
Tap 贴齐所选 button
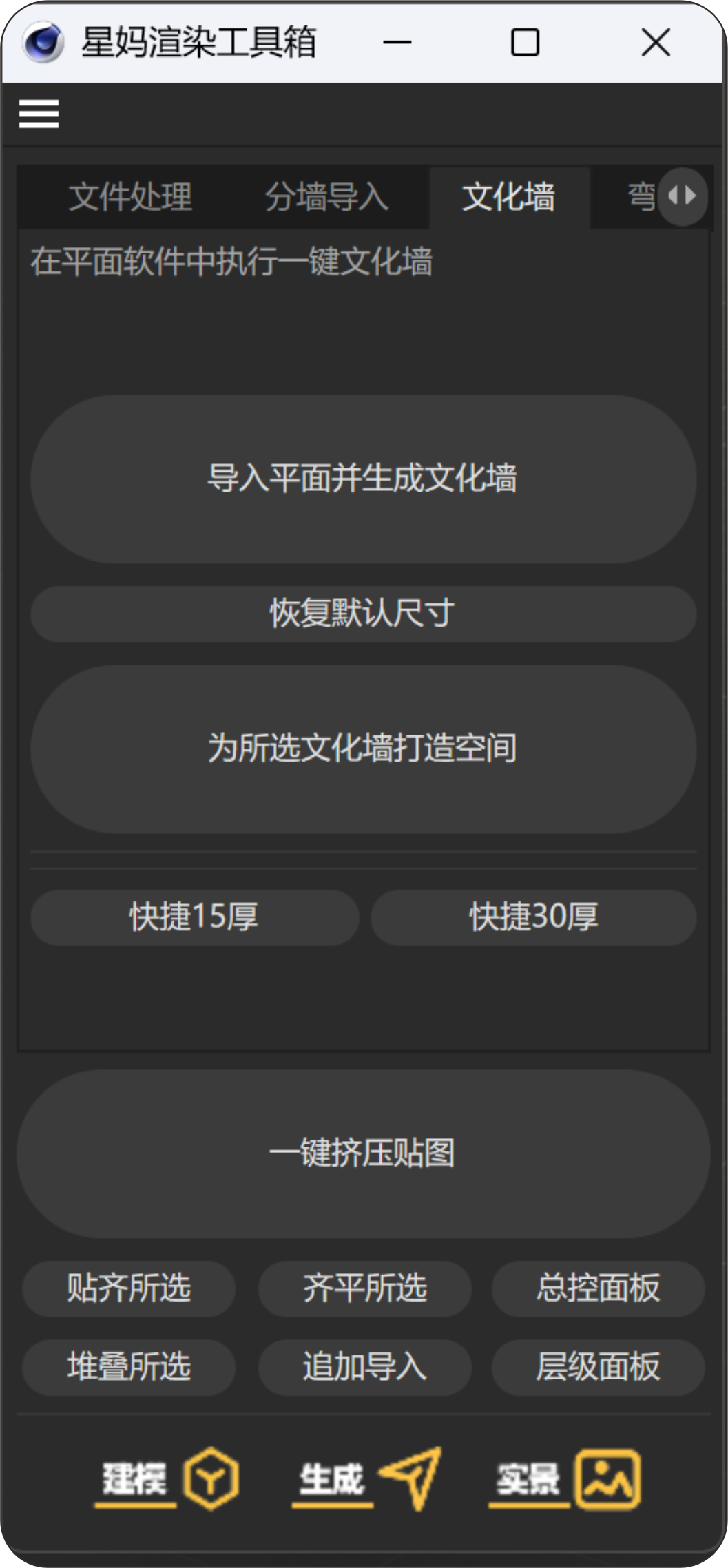129,1288
